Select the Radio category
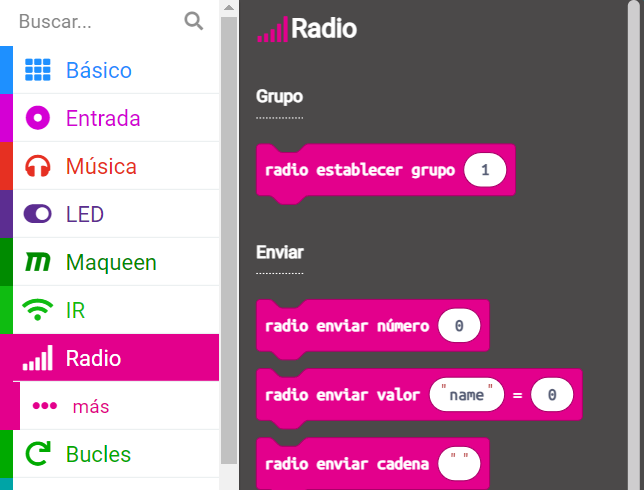The height and width of the screenshot is (490, 644). click(x=92, y=358)
